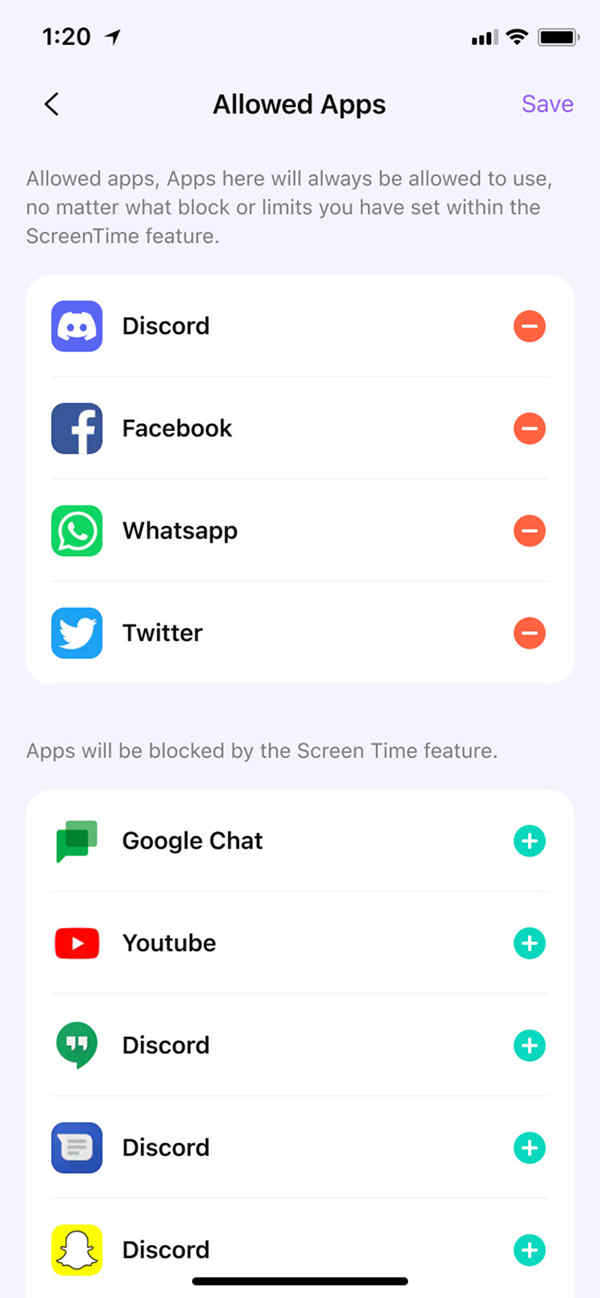Viewport: 600px width, 1298px height.
Task: Remove Facebook from allowed apps
Action: click(530, 429)
